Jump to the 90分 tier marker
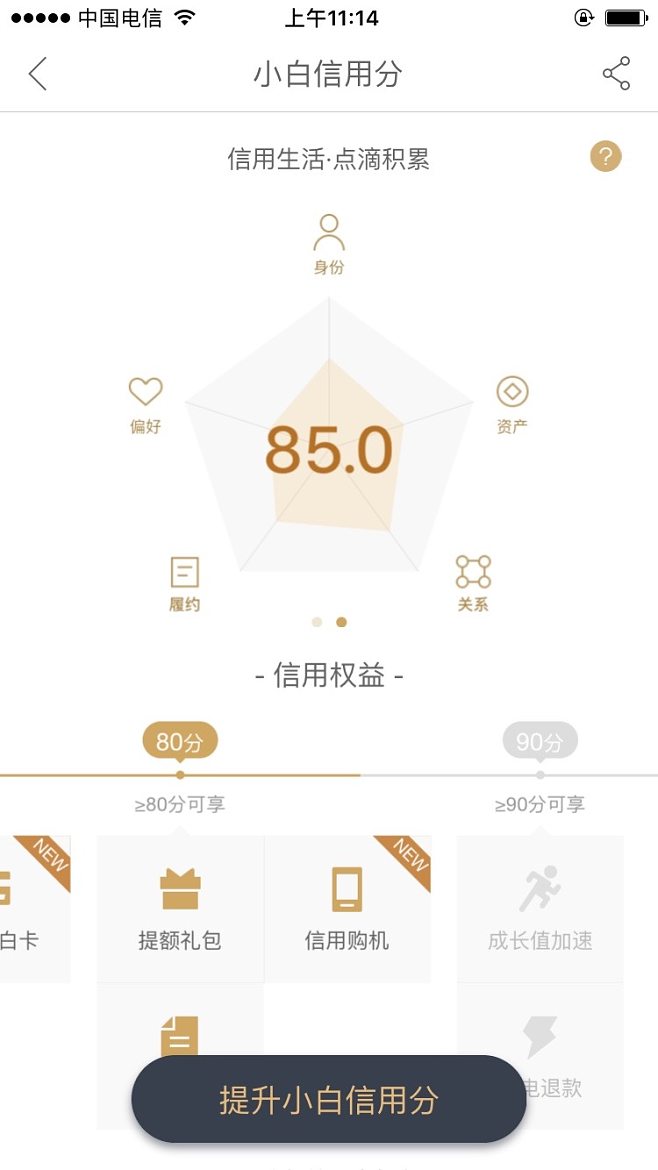 [540, 742]
